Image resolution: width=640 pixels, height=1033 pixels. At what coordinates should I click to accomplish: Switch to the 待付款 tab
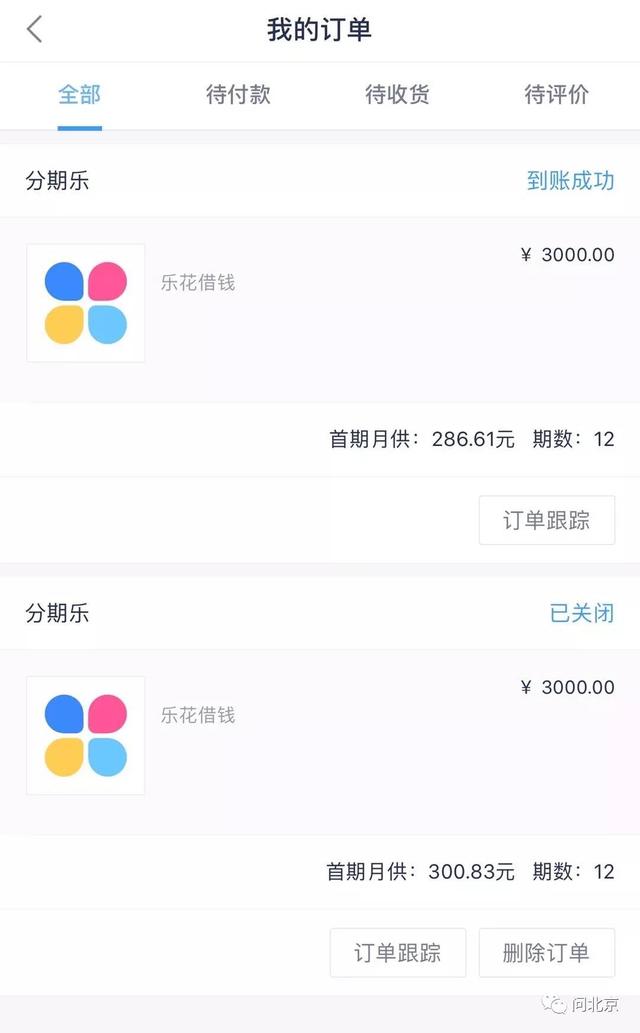point(238,96)
